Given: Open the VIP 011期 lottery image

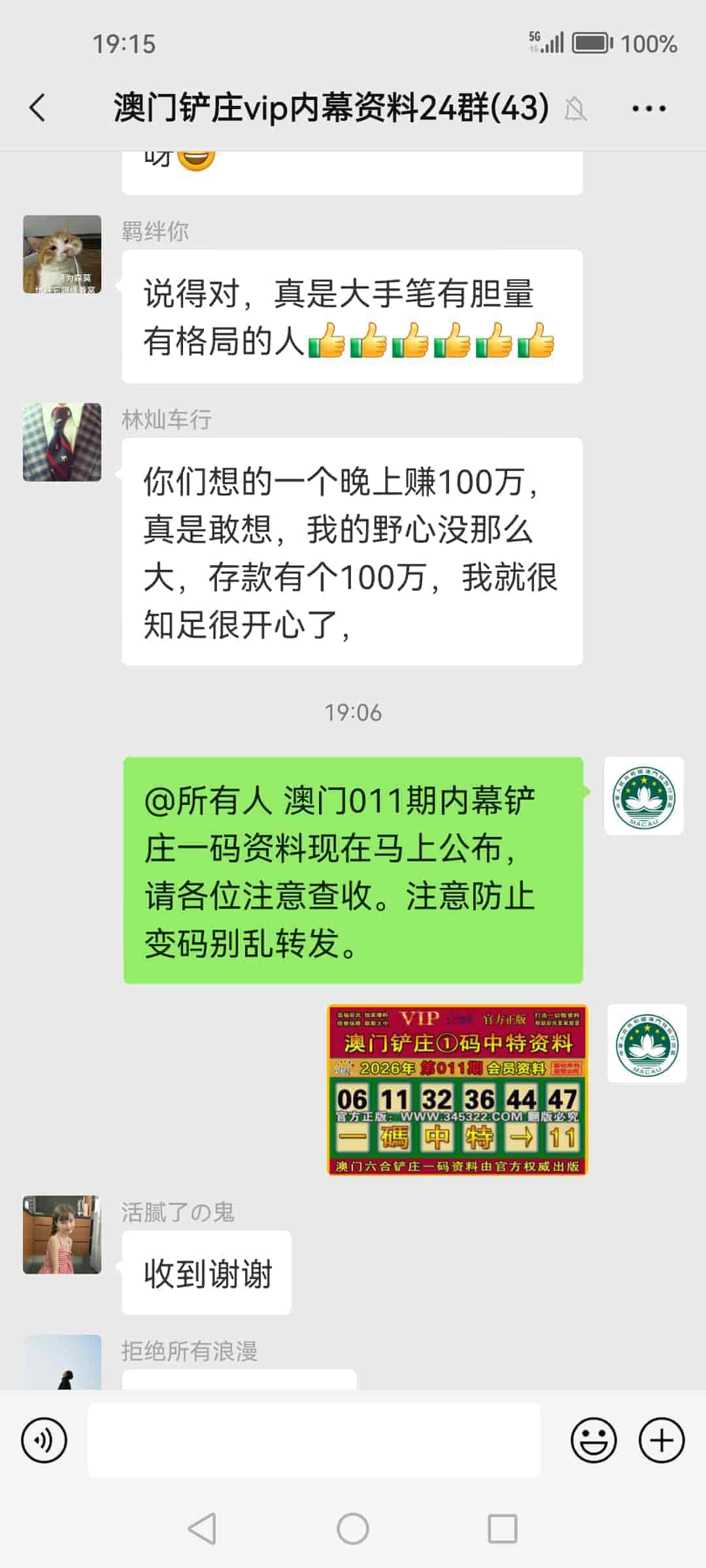Looking at the screenshot, I should pyautogui.click(x=457, y=1089).
